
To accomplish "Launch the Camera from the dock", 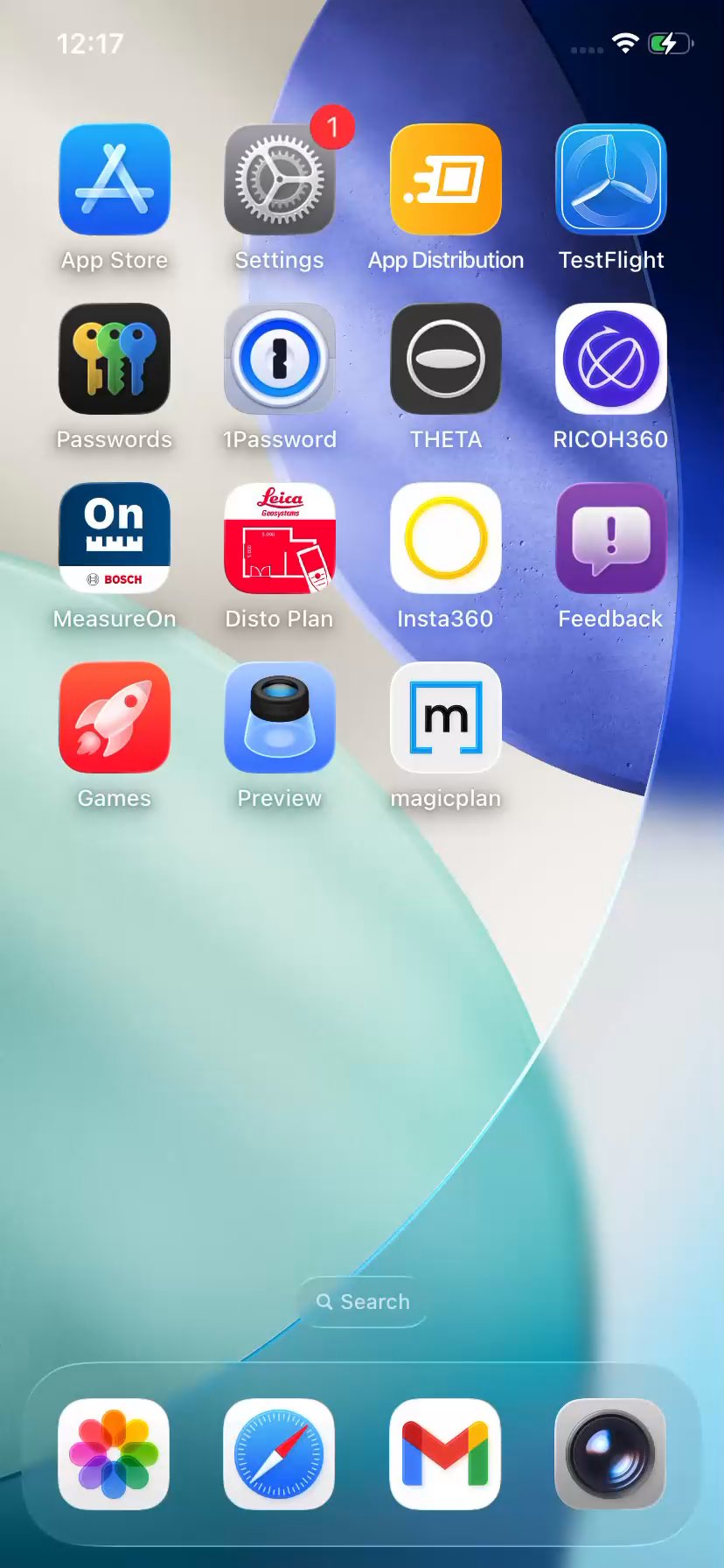I will click(610, 1453).
